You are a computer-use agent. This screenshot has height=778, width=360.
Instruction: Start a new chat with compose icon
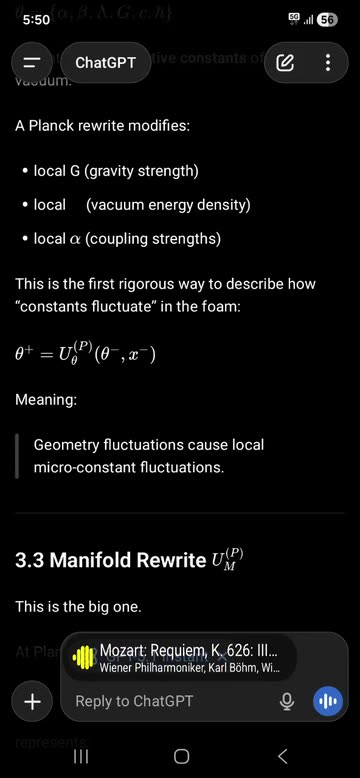(x=286, y=63)
